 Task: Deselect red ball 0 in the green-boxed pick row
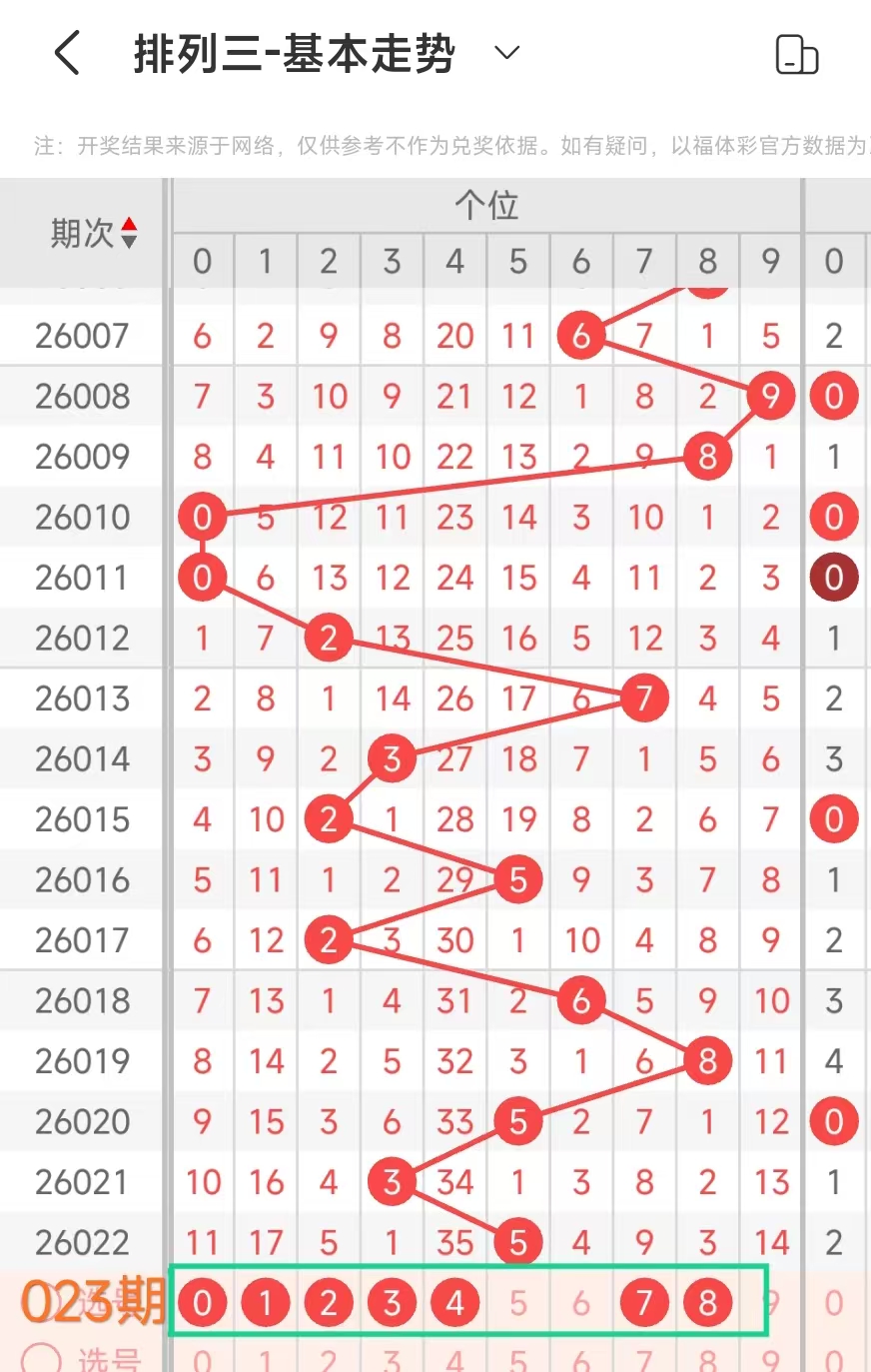(x=203, y=1303)
